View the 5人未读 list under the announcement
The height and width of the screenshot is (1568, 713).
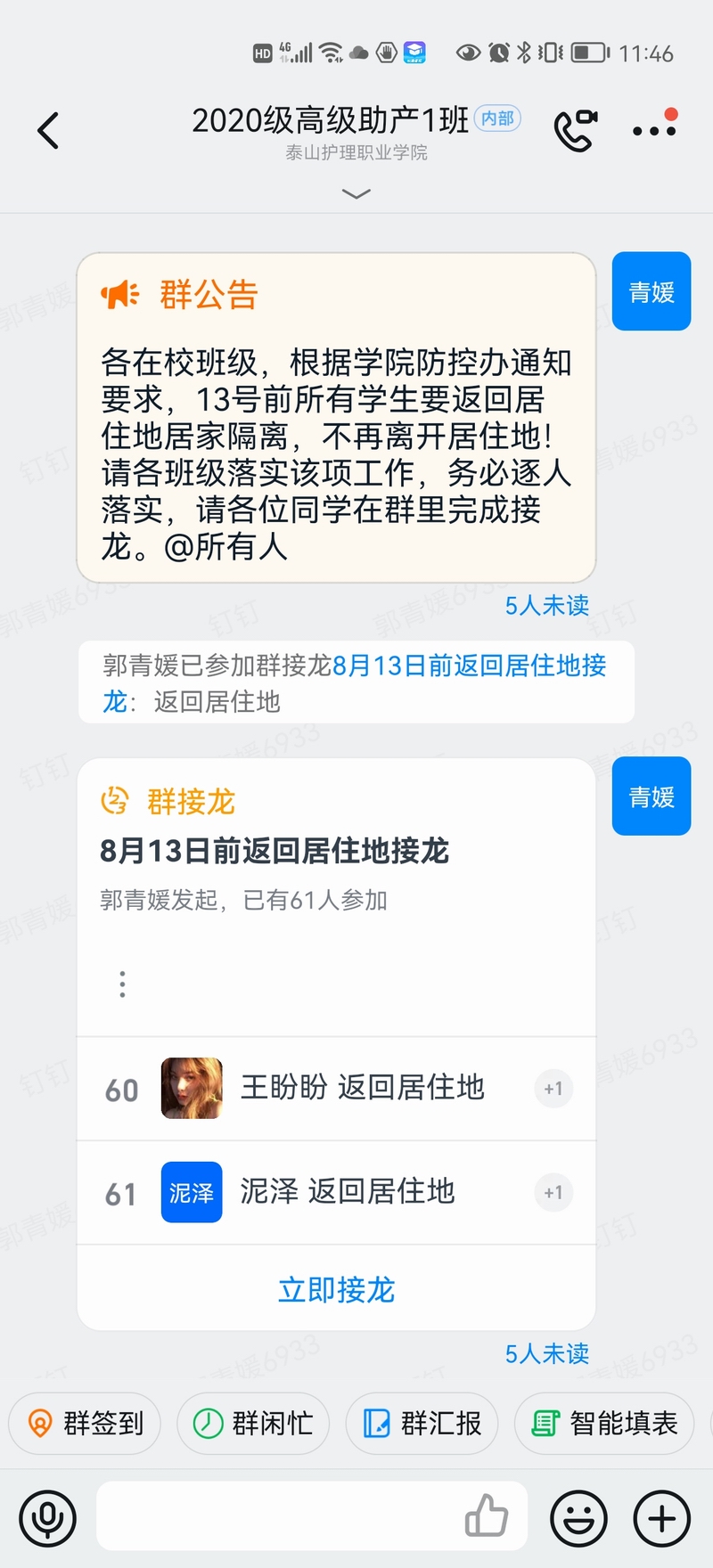tap(546, 606)
